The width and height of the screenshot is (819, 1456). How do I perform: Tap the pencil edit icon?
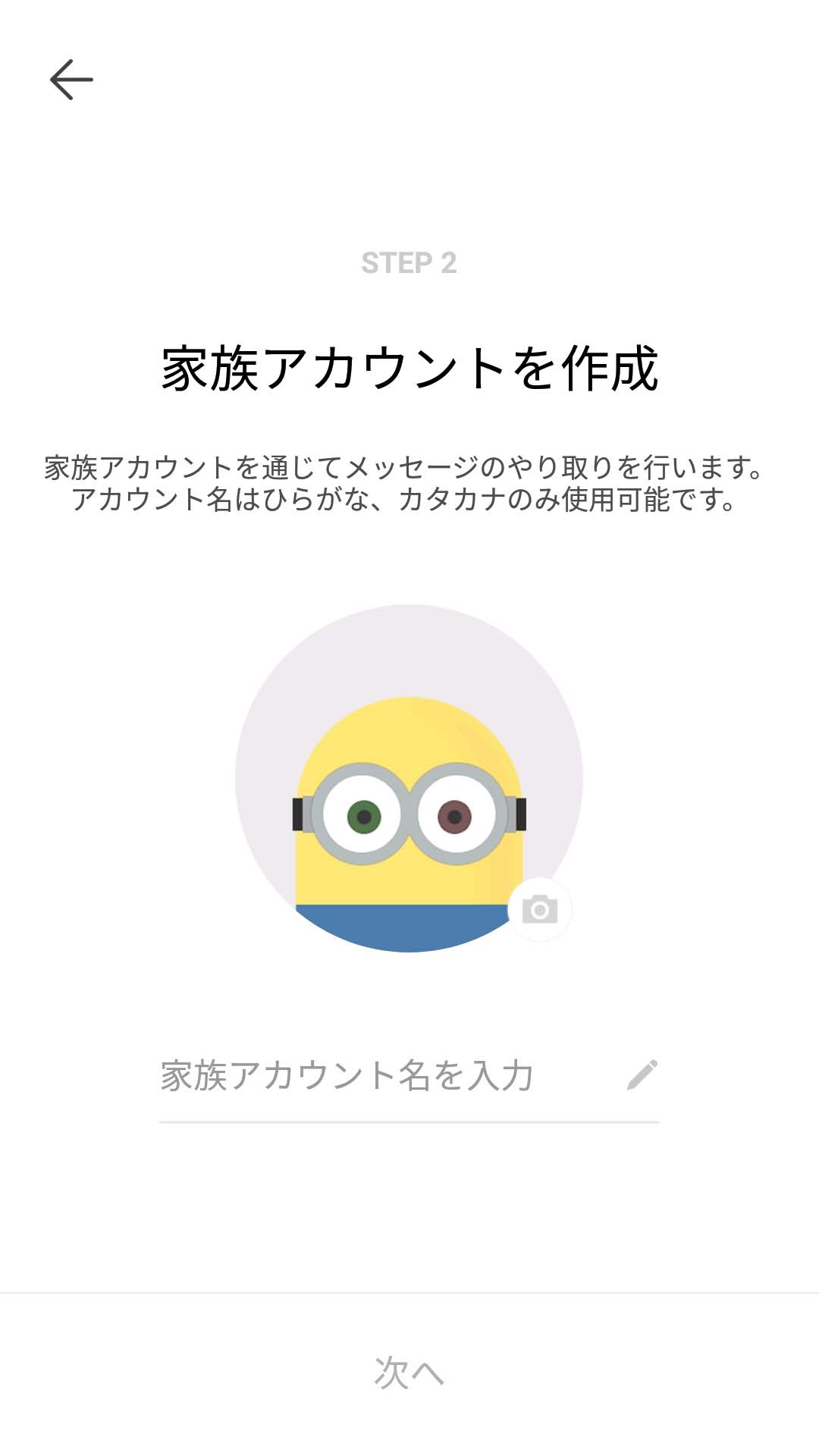(642, 1075)
